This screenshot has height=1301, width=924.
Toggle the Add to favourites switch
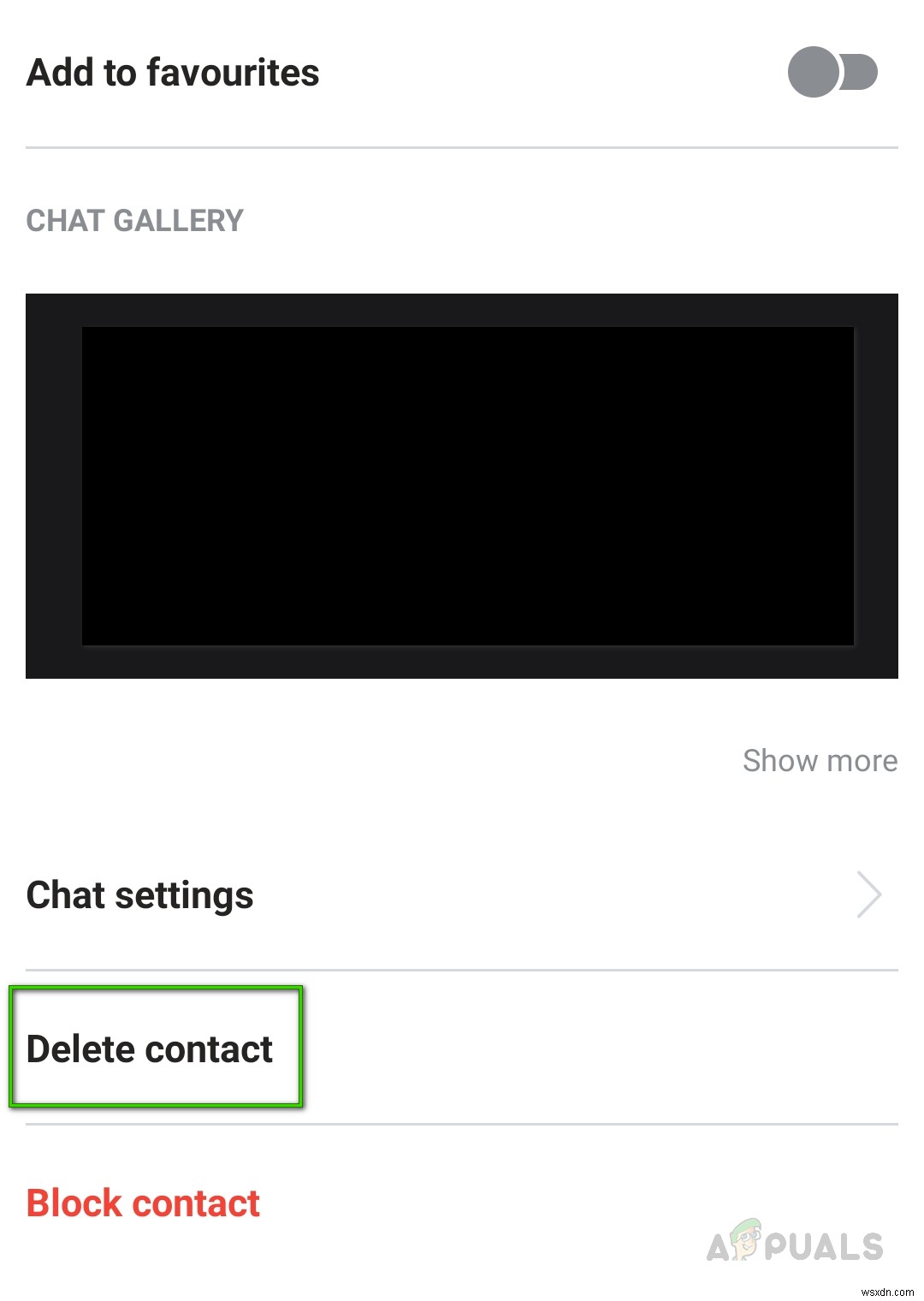click(x=832, y=72)
